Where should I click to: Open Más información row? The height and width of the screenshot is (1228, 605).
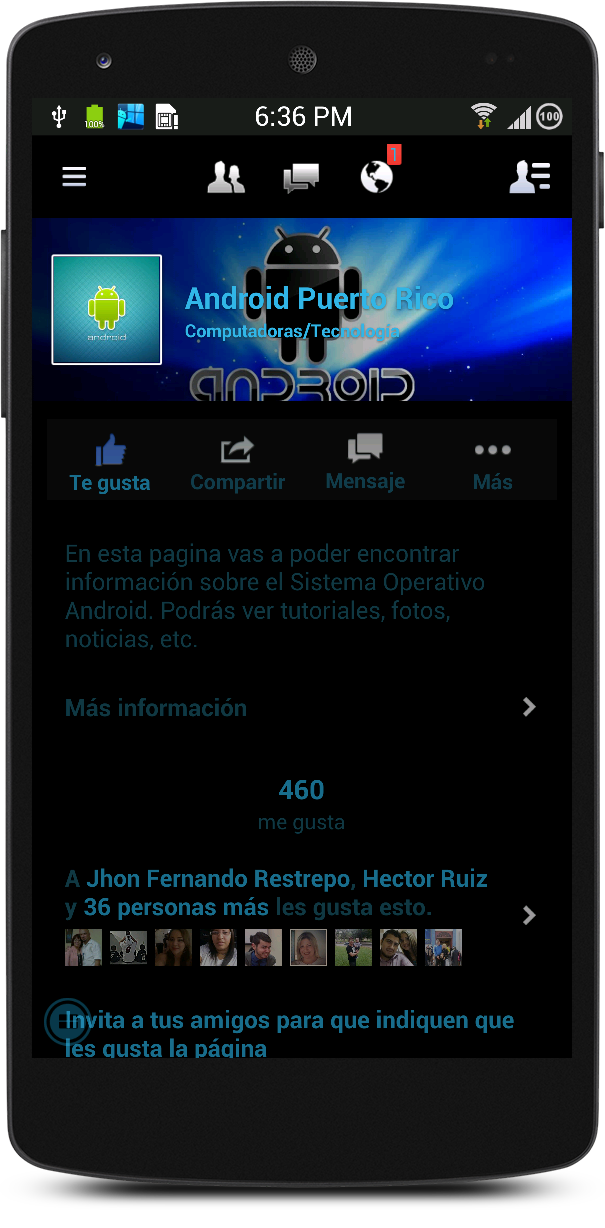(x=301, y=708)
